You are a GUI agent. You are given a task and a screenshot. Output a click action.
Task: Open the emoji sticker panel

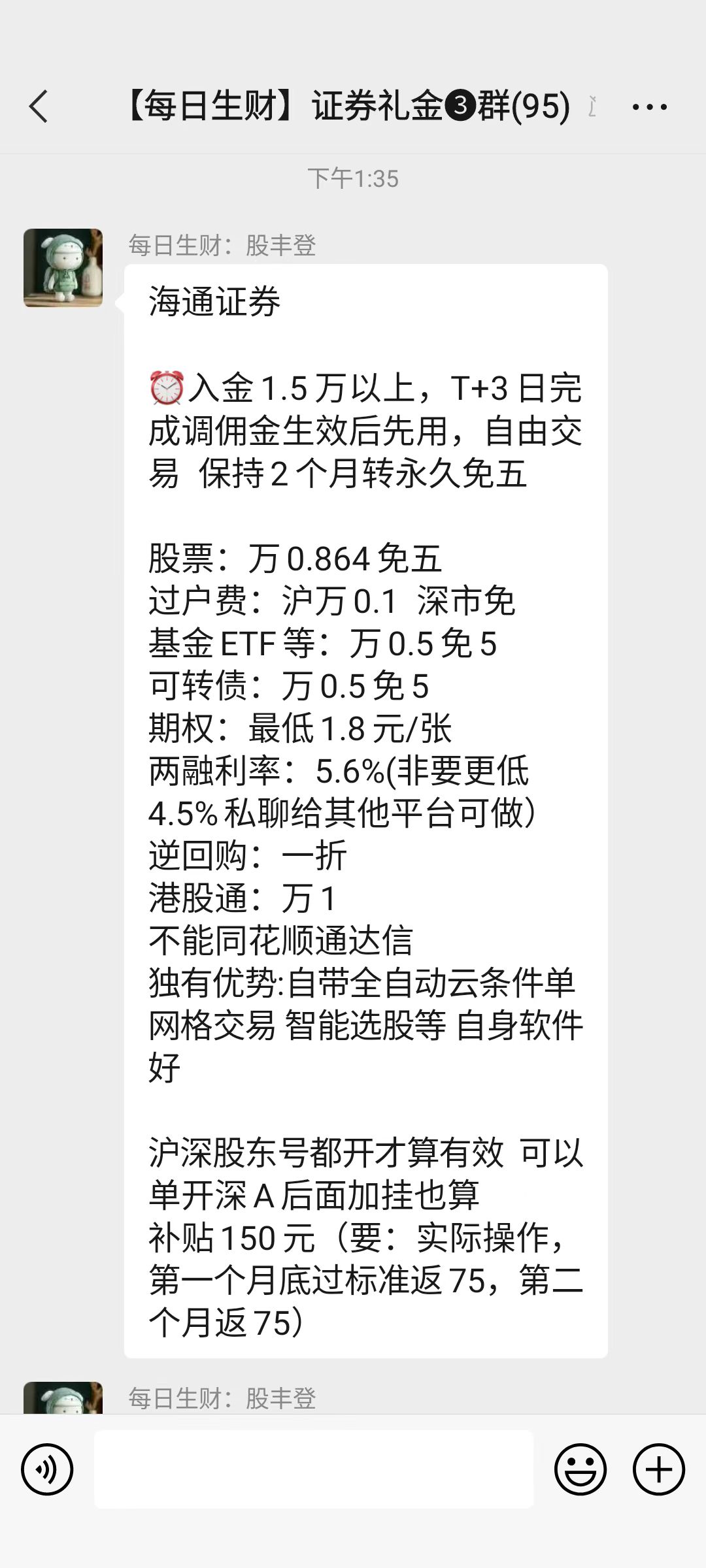tap(580, 1469)
